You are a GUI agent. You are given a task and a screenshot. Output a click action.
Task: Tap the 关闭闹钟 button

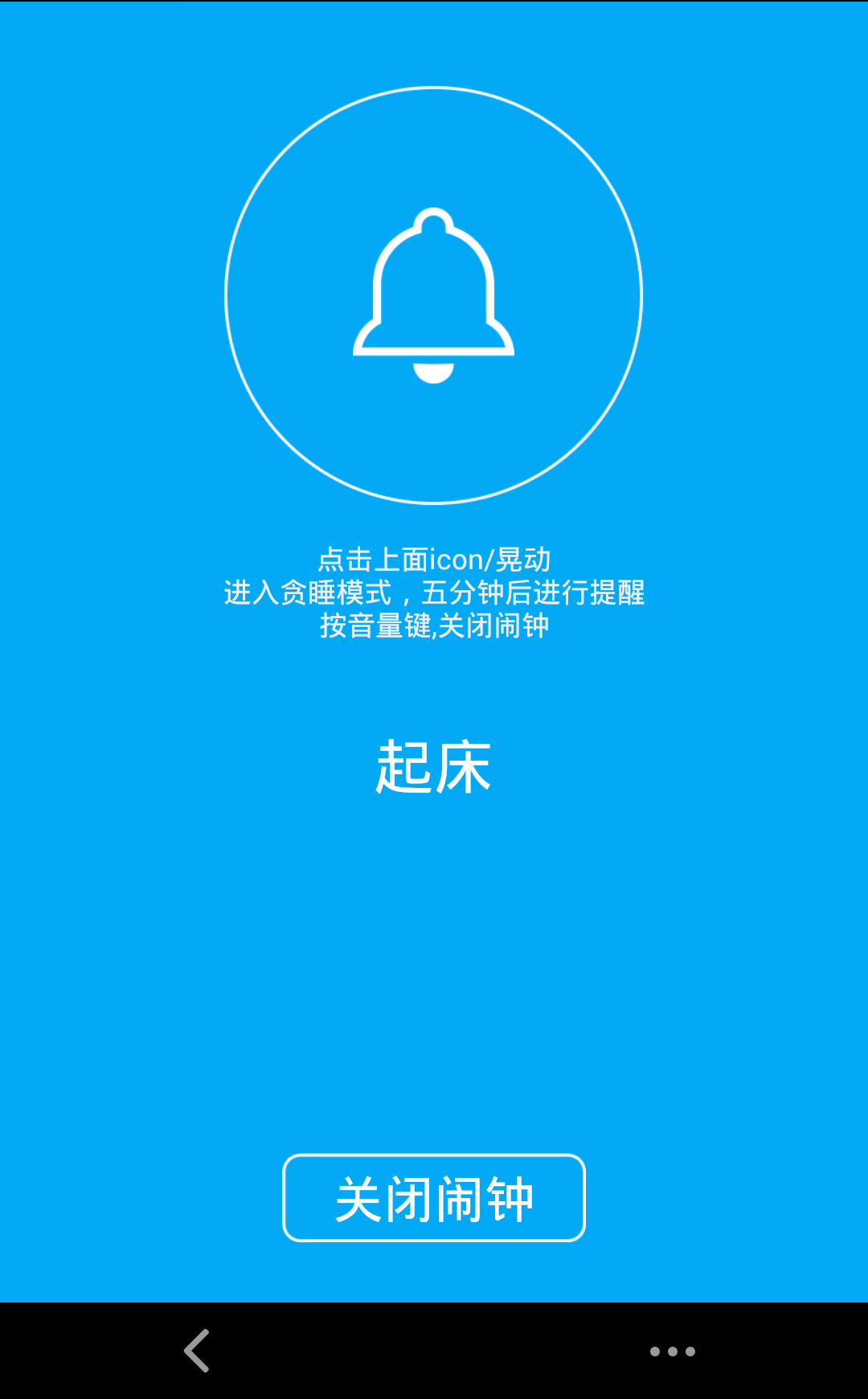(x=433, y=1198)
